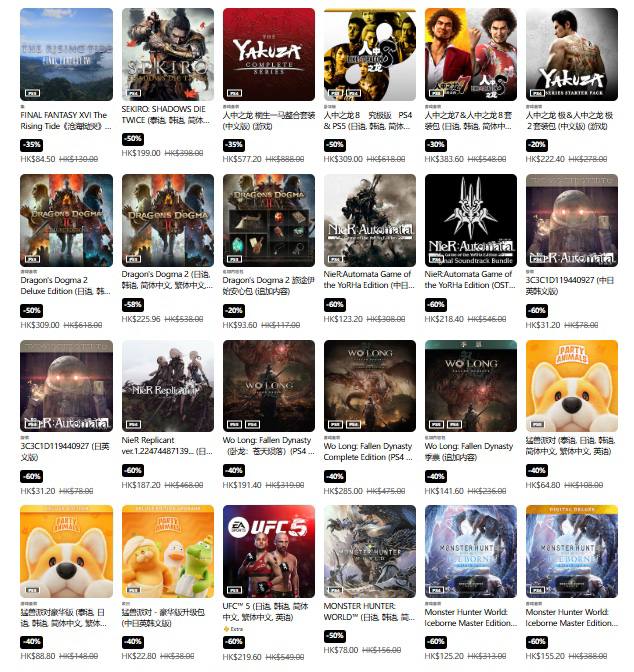Open UFC 5 game card
Image resolution: width=634 pixels, height=672 pixels.
[268, 551]
